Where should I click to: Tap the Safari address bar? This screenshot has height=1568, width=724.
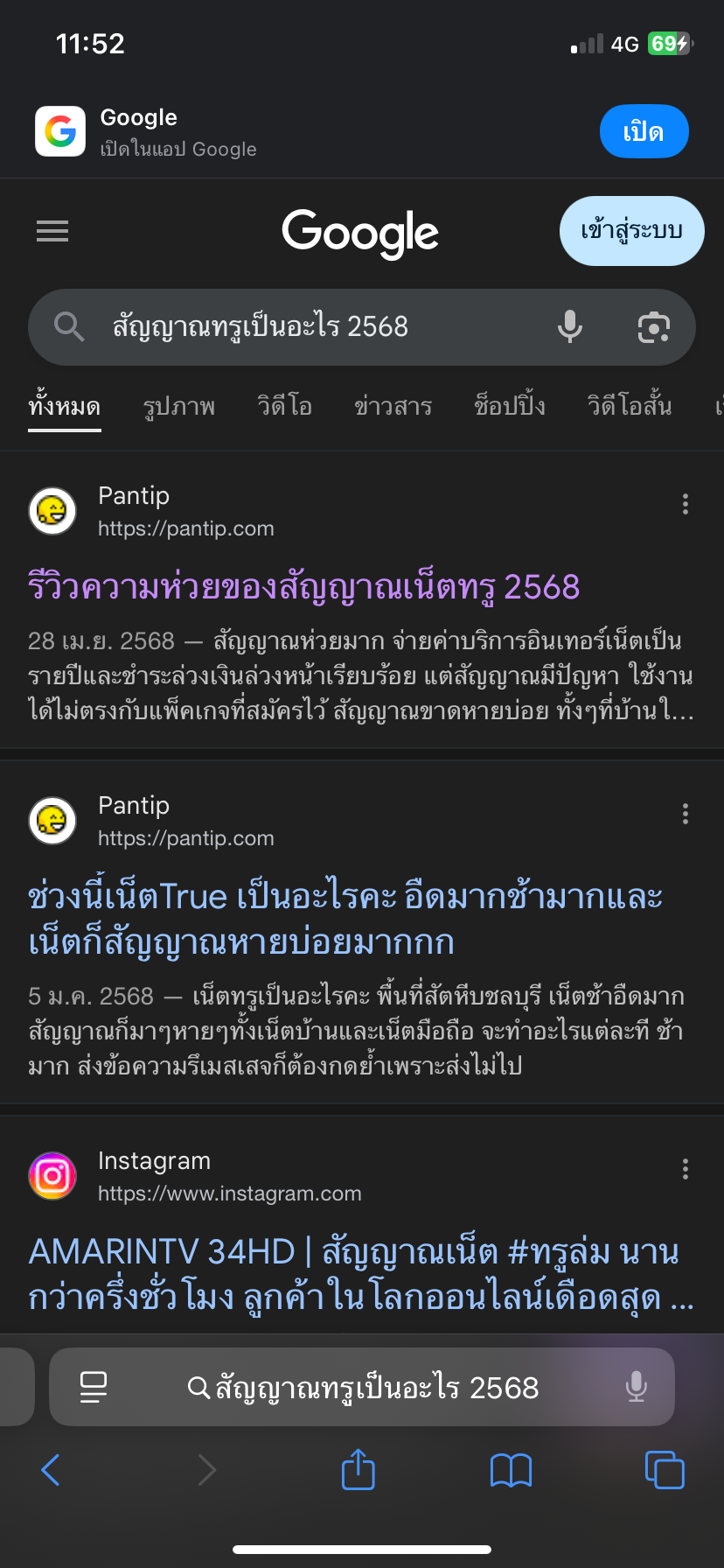click(362, 1387)
